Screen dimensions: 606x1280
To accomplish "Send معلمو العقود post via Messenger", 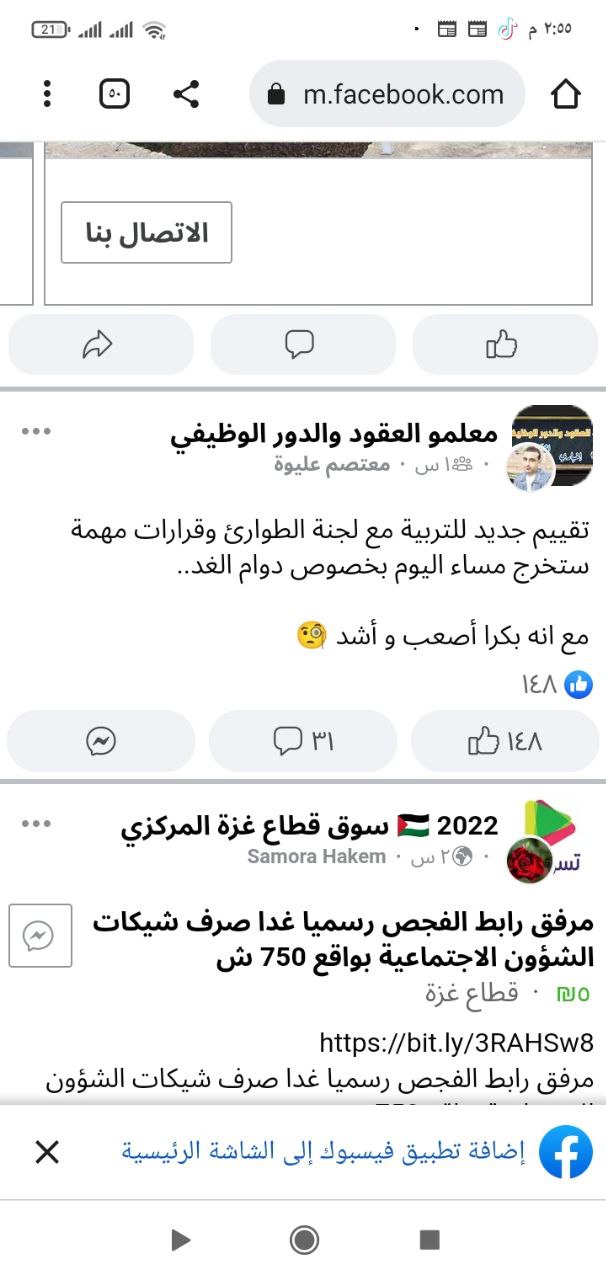I will click(x=100, y=741).
